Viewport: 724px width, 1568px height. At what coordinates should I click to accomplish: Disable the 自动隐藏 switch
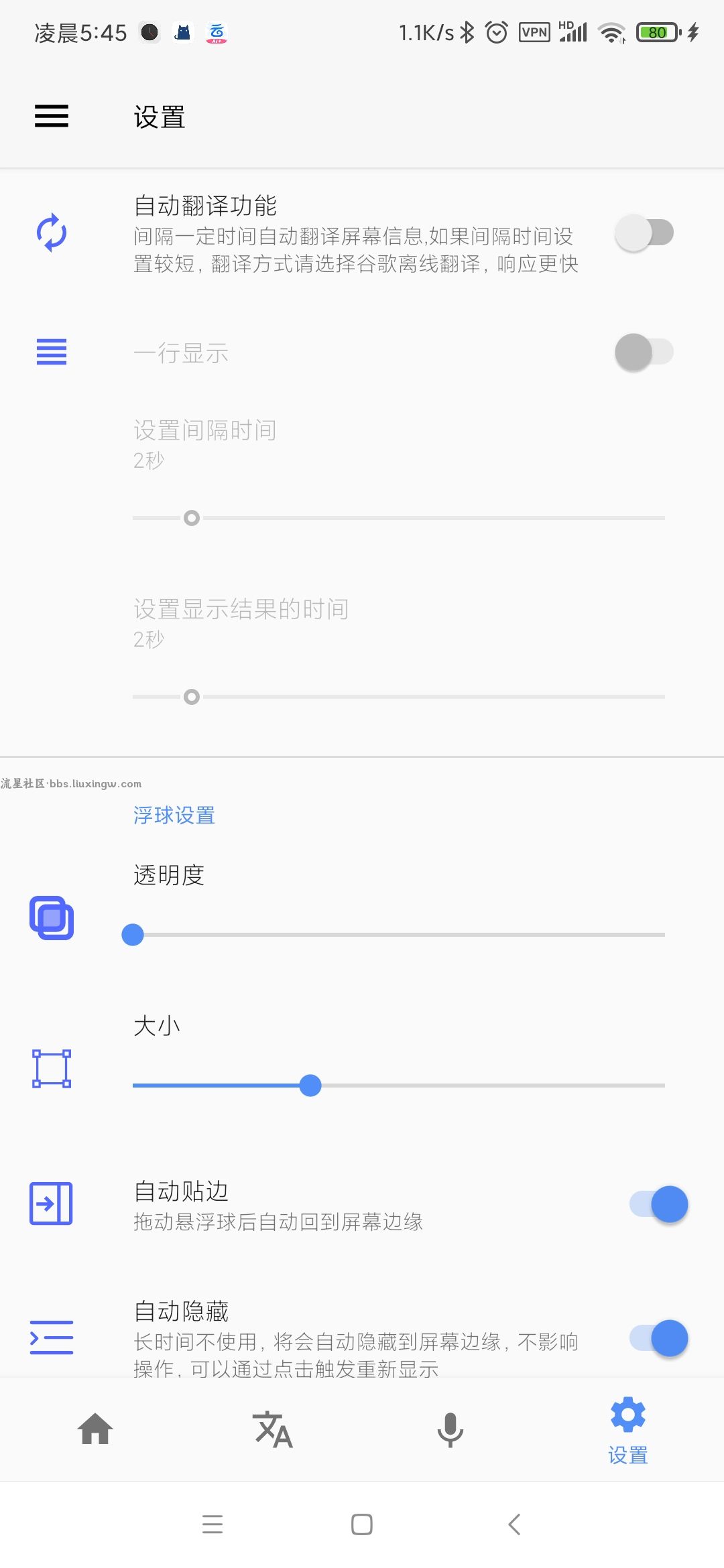(659, 1338)
